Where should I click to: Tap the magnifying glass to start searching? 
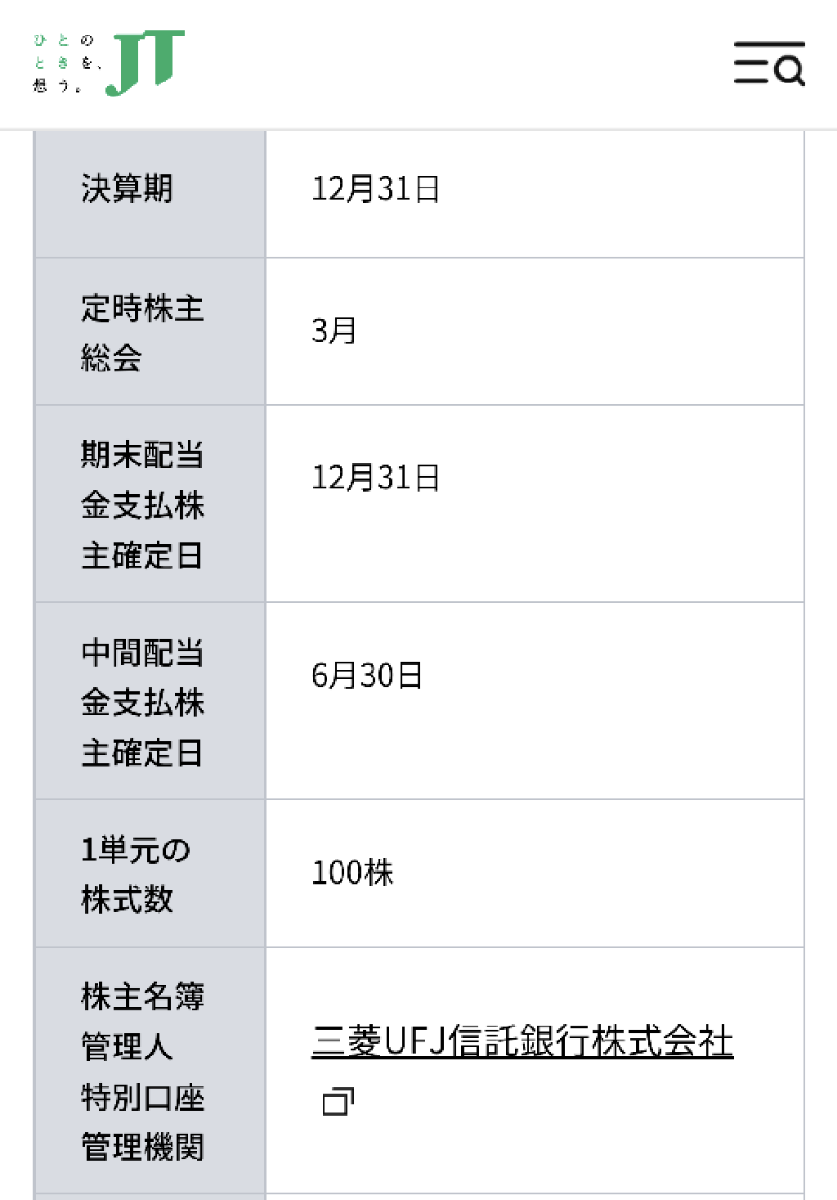[790, 70]
